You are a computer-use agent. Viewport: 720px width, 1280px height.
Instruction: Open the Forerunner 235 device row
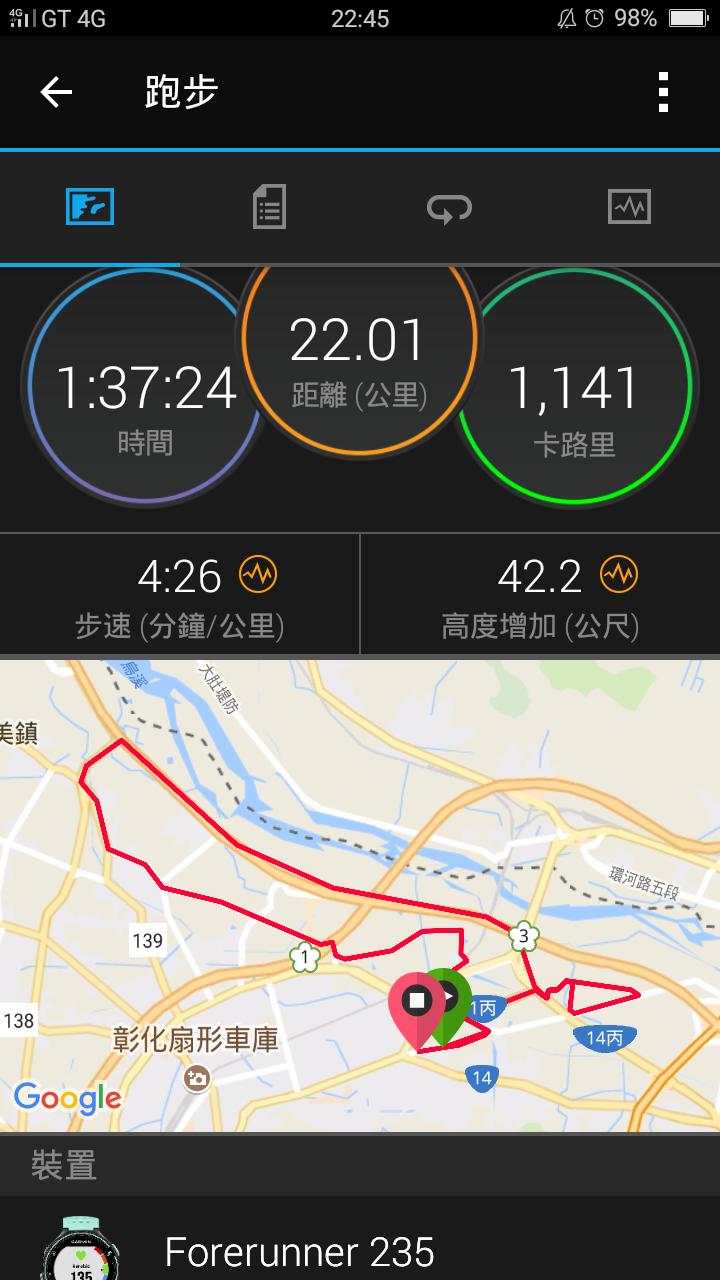click(x=360, y=1239)
